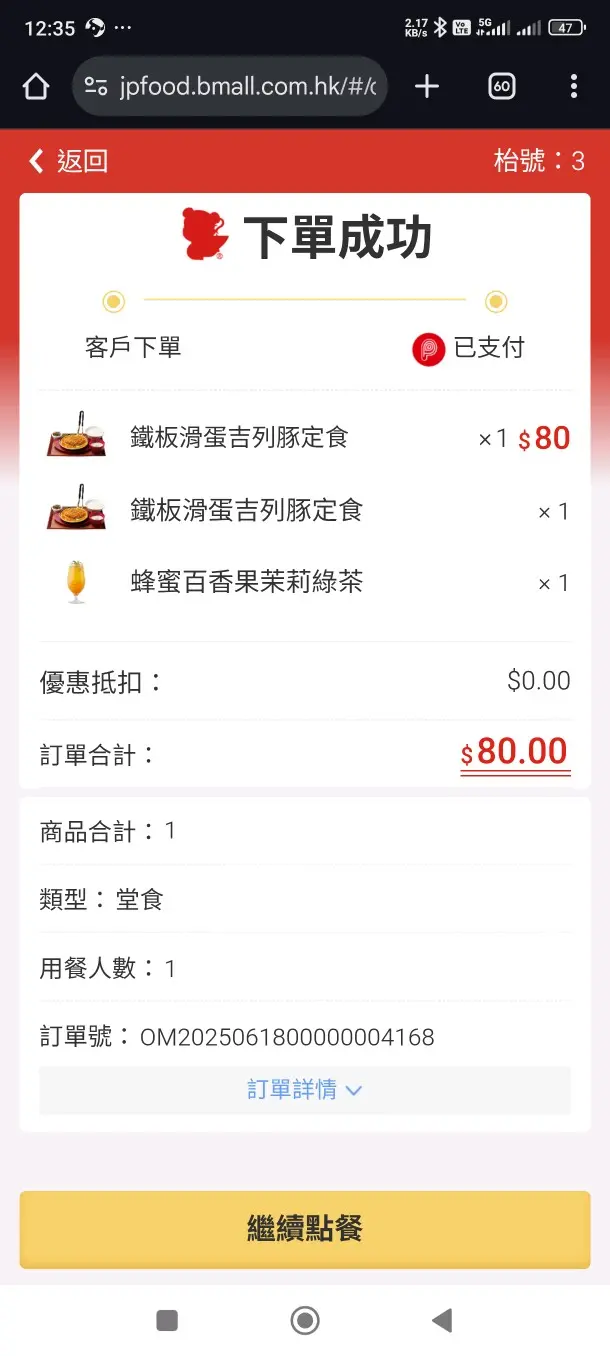Tap 繼續點餐 to continue ordering

point(304,1229)
